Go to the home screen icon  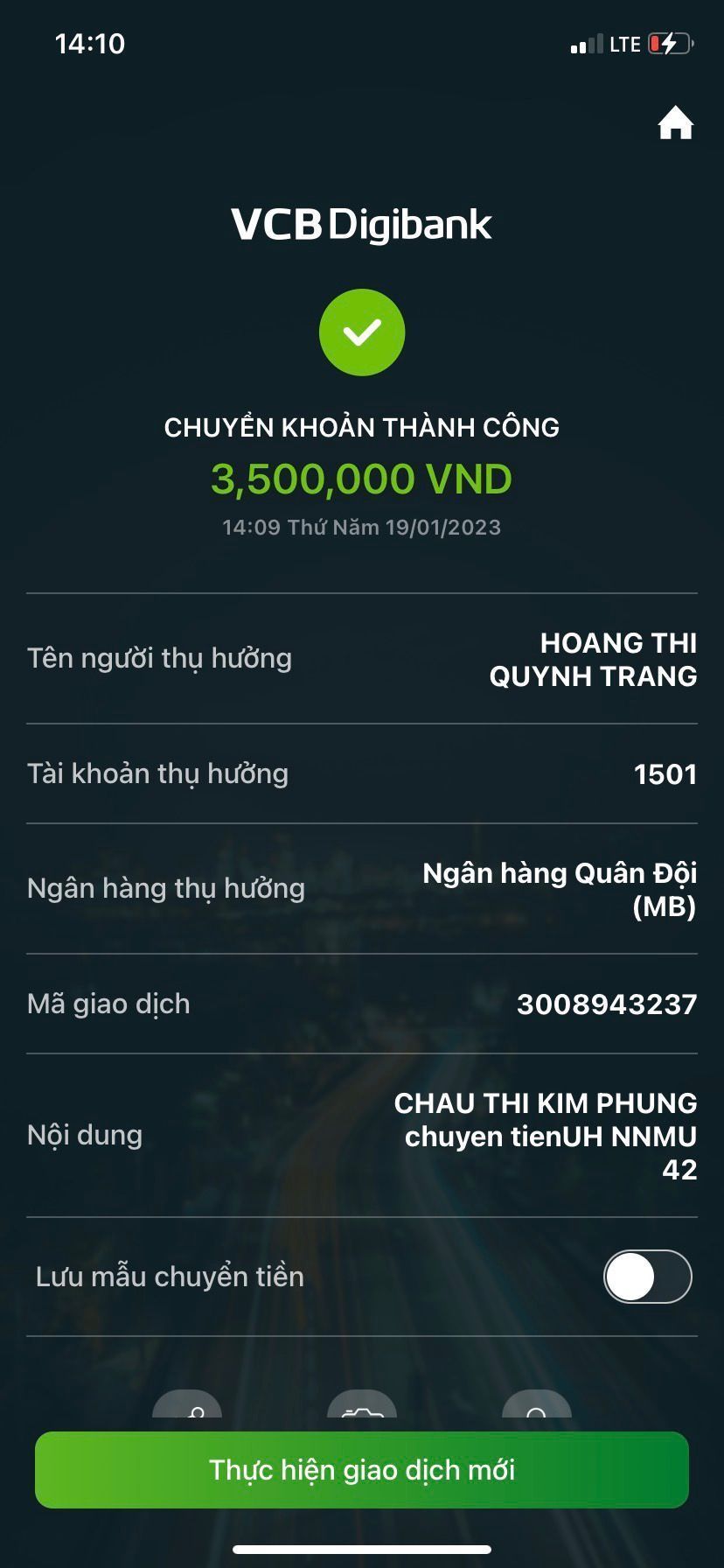(x=675, y=123)
